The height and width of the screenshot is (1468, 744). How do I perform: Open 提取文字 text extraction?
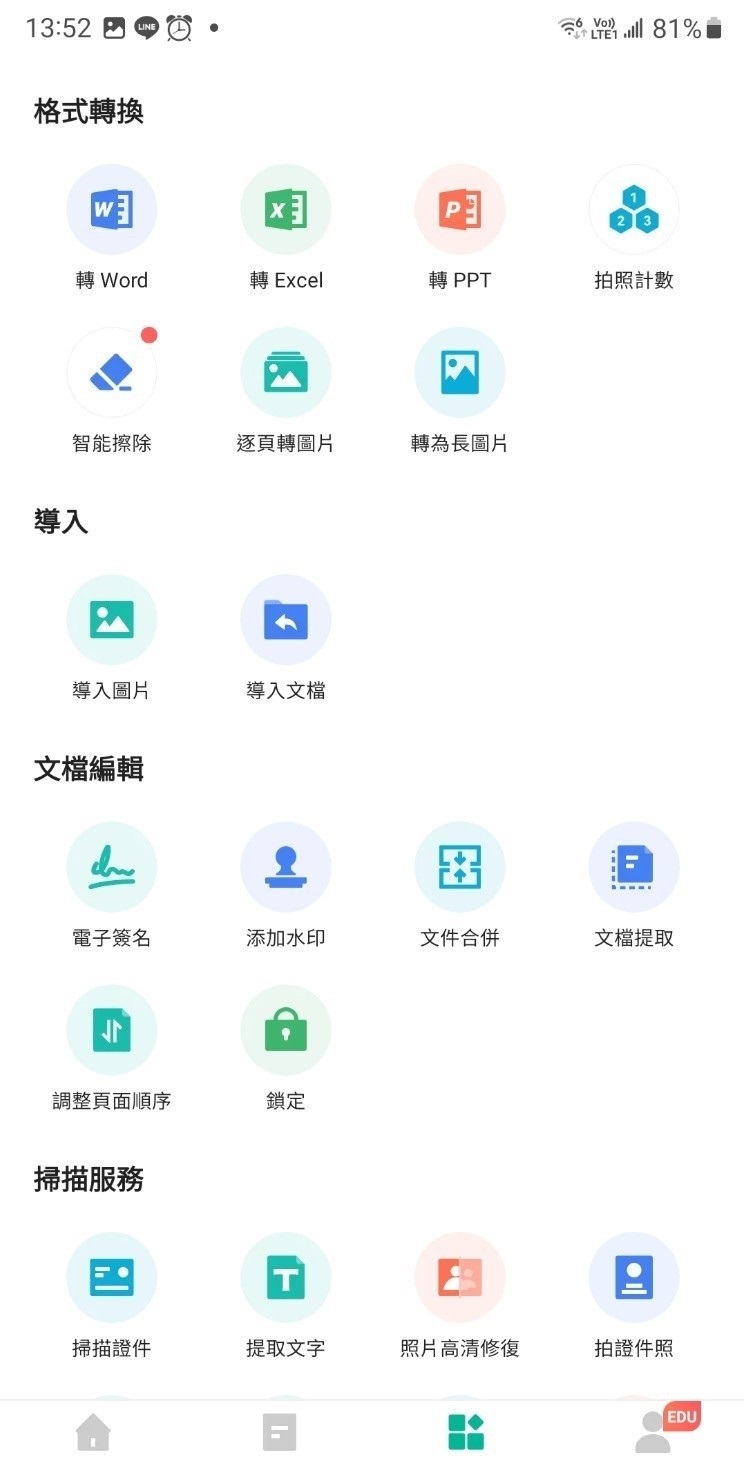(286, 1277)
